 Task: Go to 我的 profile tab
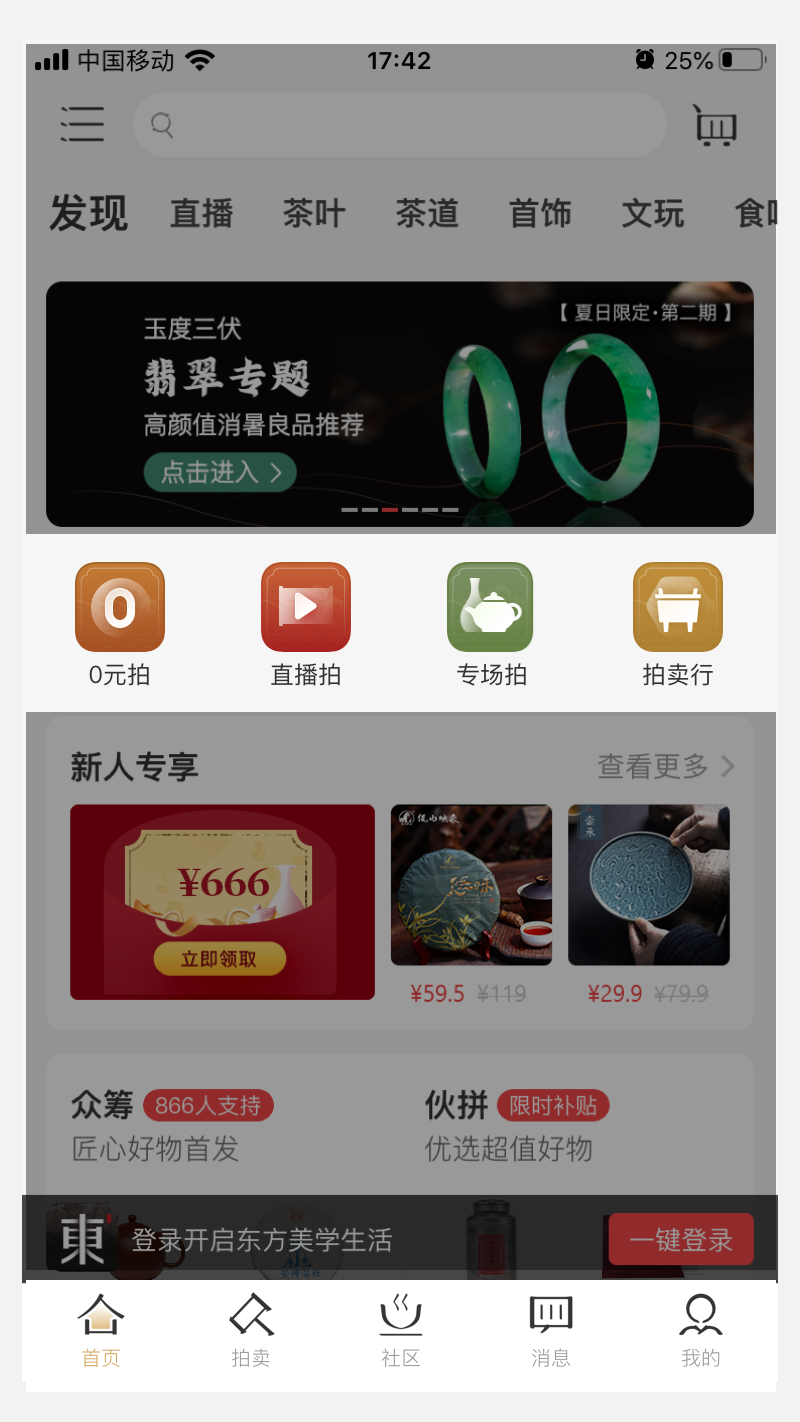(700, 1330)
